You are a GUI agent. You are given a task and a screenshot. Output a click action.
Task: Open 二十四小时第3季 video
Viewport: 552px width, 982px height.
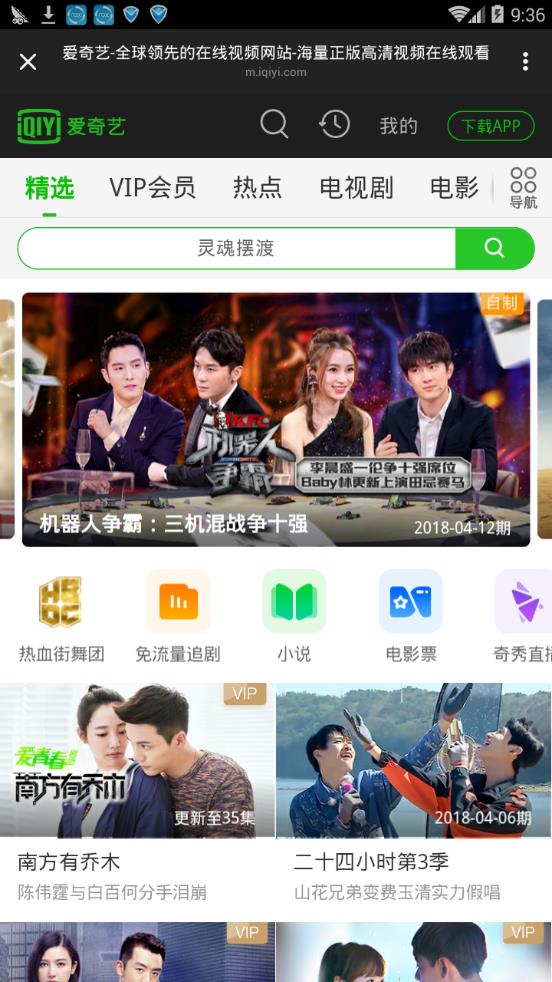[x=414, y=793]
